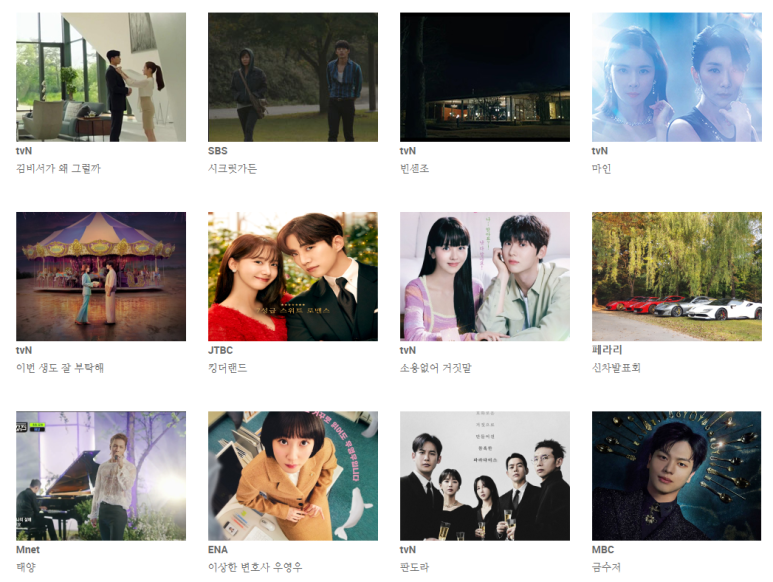Open the Mnet 태양 performance tile
773x582 pixels.
pyautogui.click(x=101, y=476)
